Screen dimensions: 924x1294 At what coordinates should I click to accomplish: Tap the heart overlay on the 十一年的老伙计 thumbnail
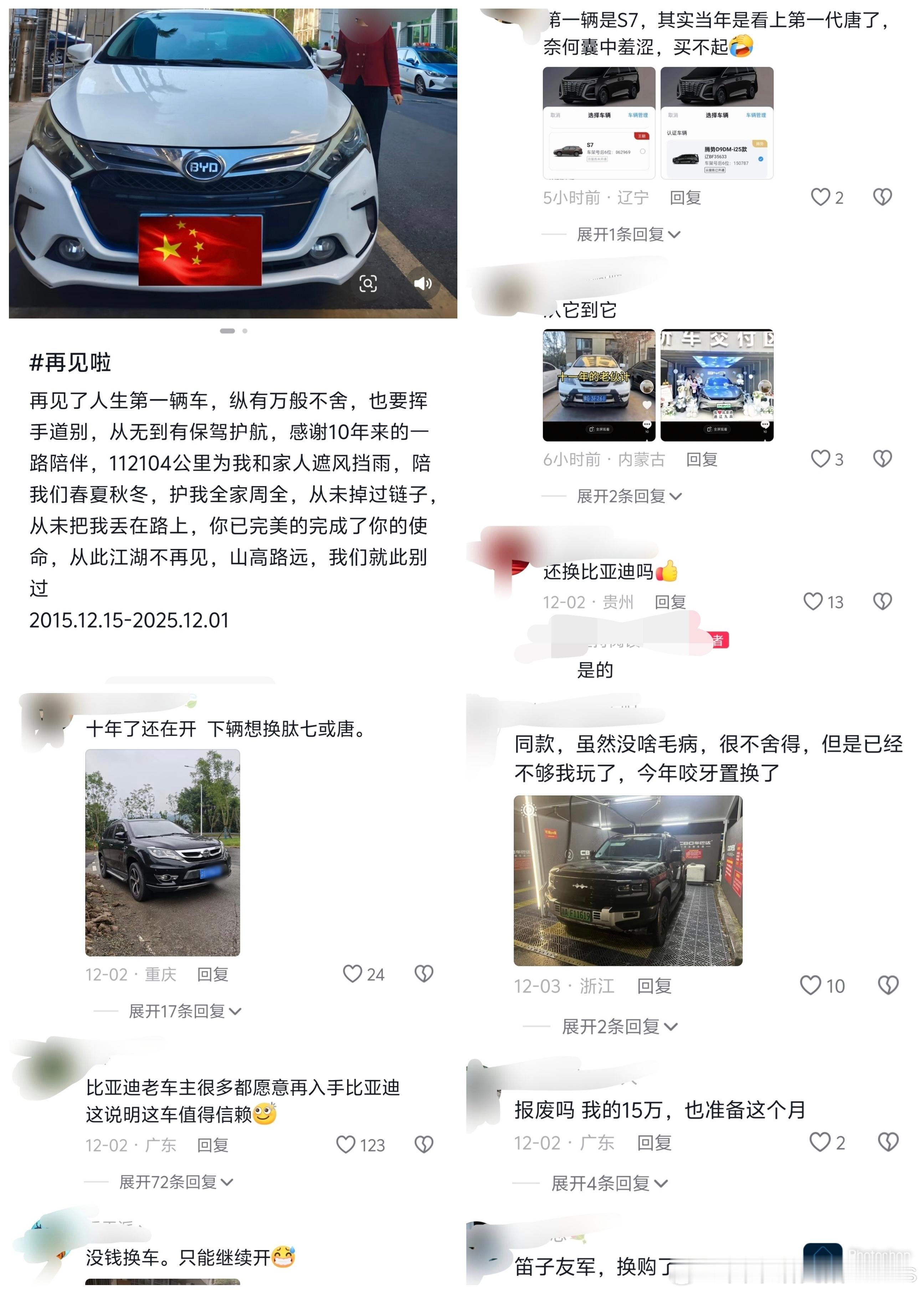[647, 404]
